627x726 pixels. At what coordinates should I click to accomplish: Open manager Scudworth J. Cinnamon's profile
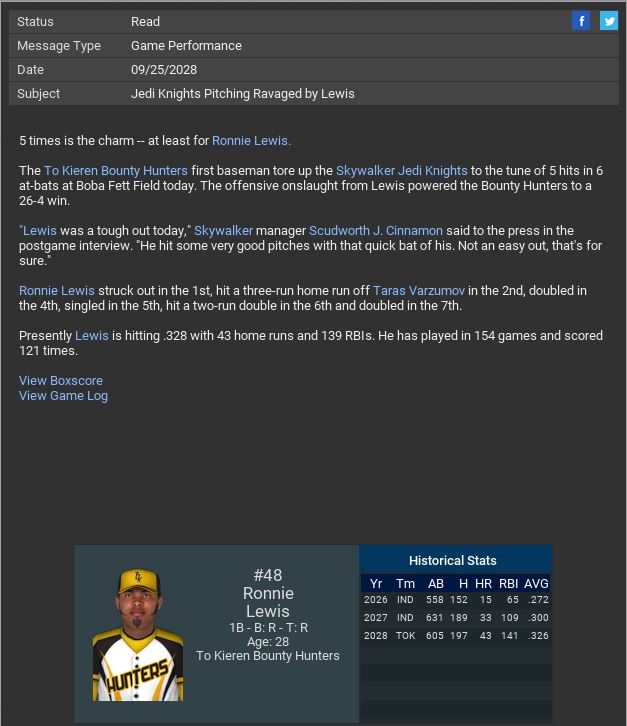click(376, 231)
